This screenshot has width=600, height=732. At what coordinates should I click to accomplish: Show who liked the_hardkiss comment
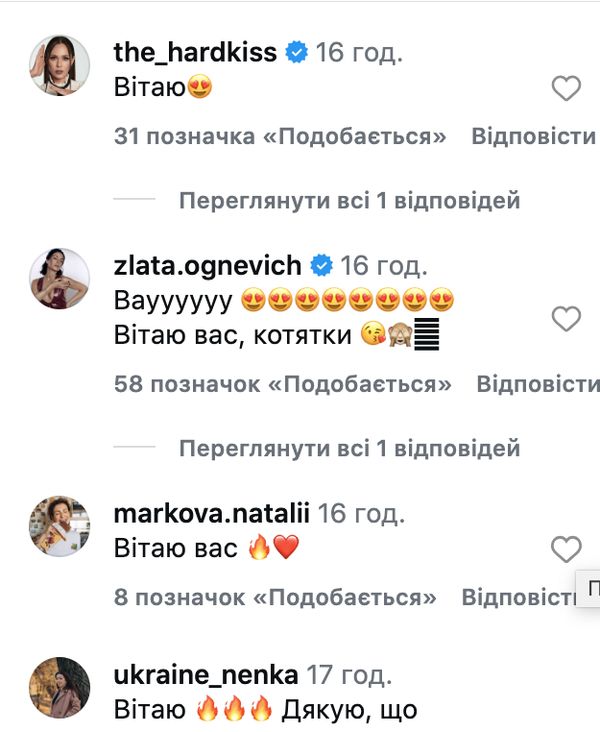280,137
